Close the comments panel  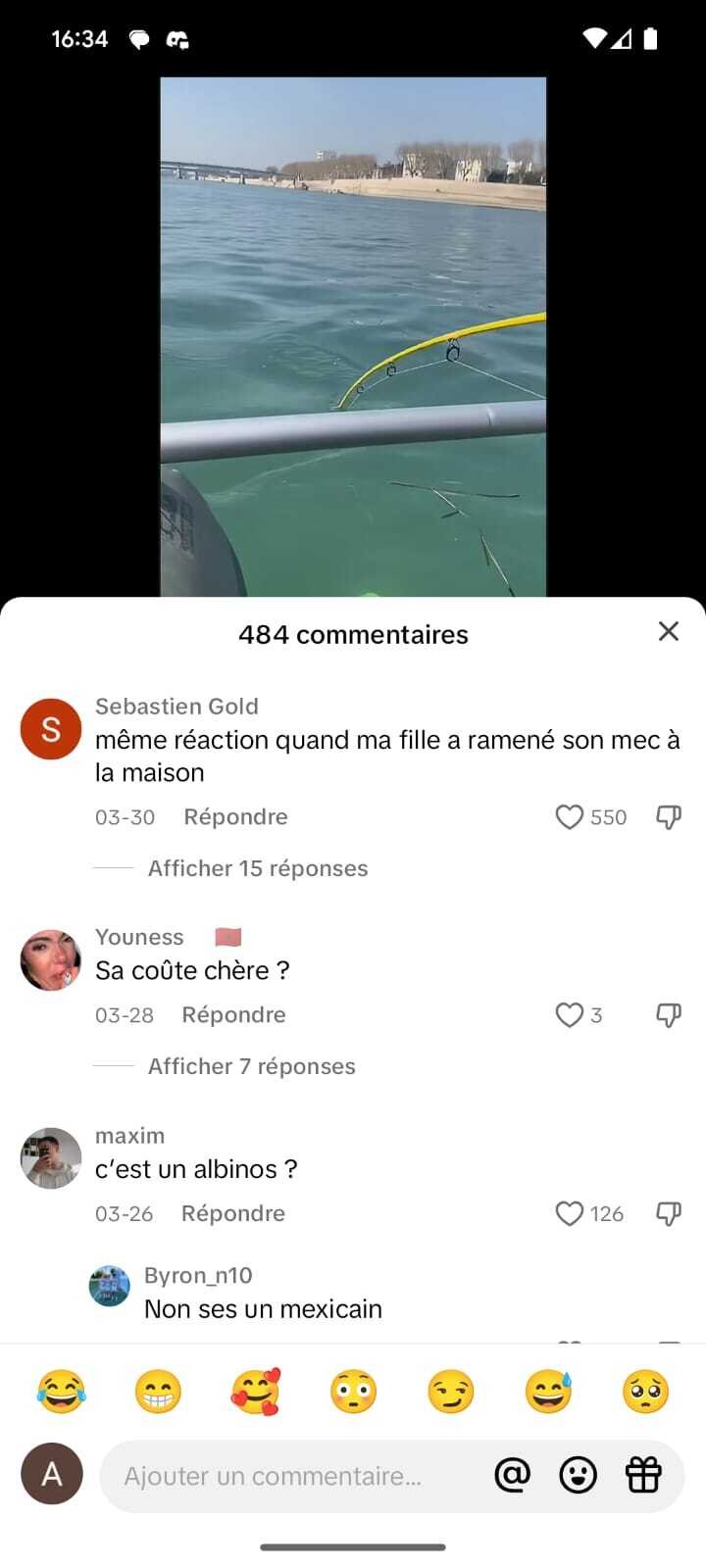click(x=668, y=631)
